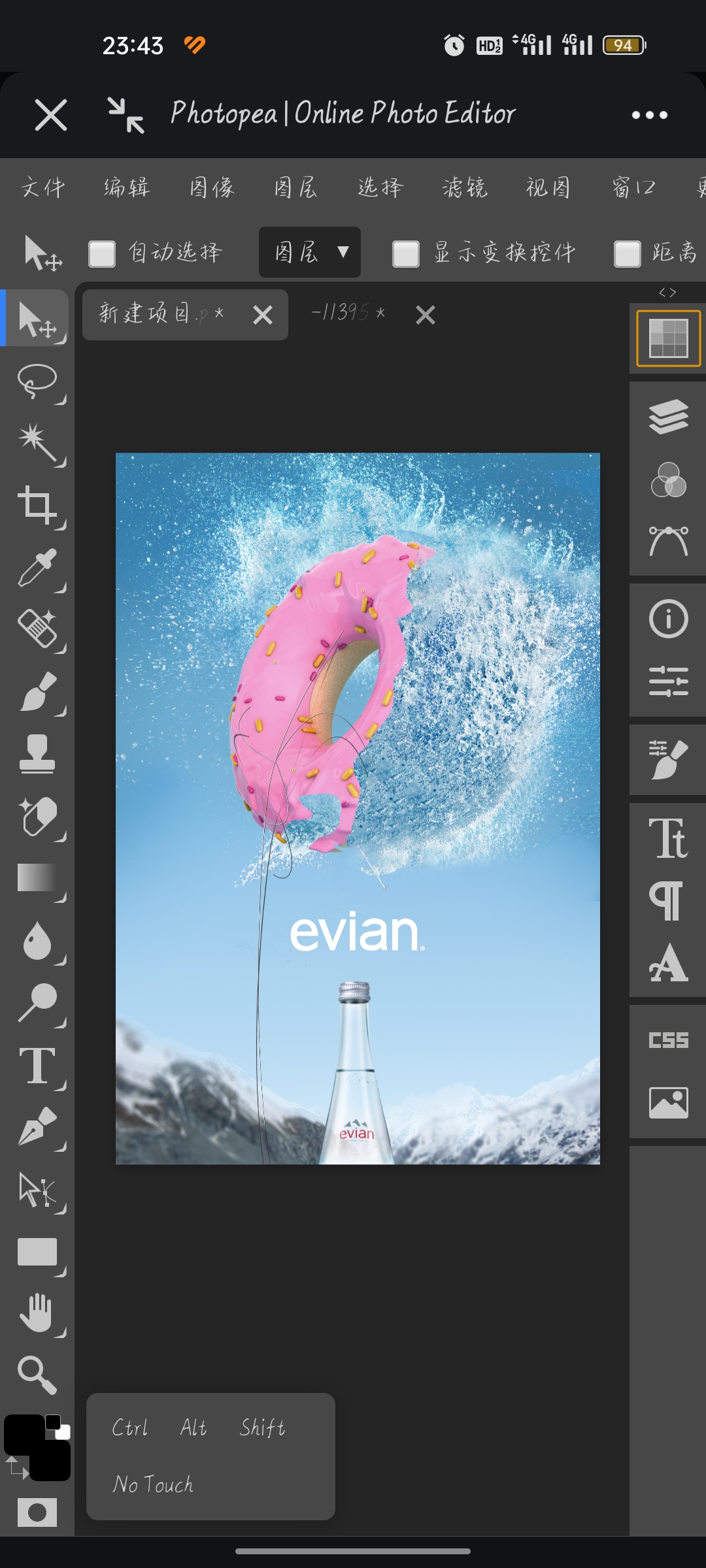Toggle the Ctrl modifier key
Viewport: 706px width, 1568px height.
coord(130,1428)
